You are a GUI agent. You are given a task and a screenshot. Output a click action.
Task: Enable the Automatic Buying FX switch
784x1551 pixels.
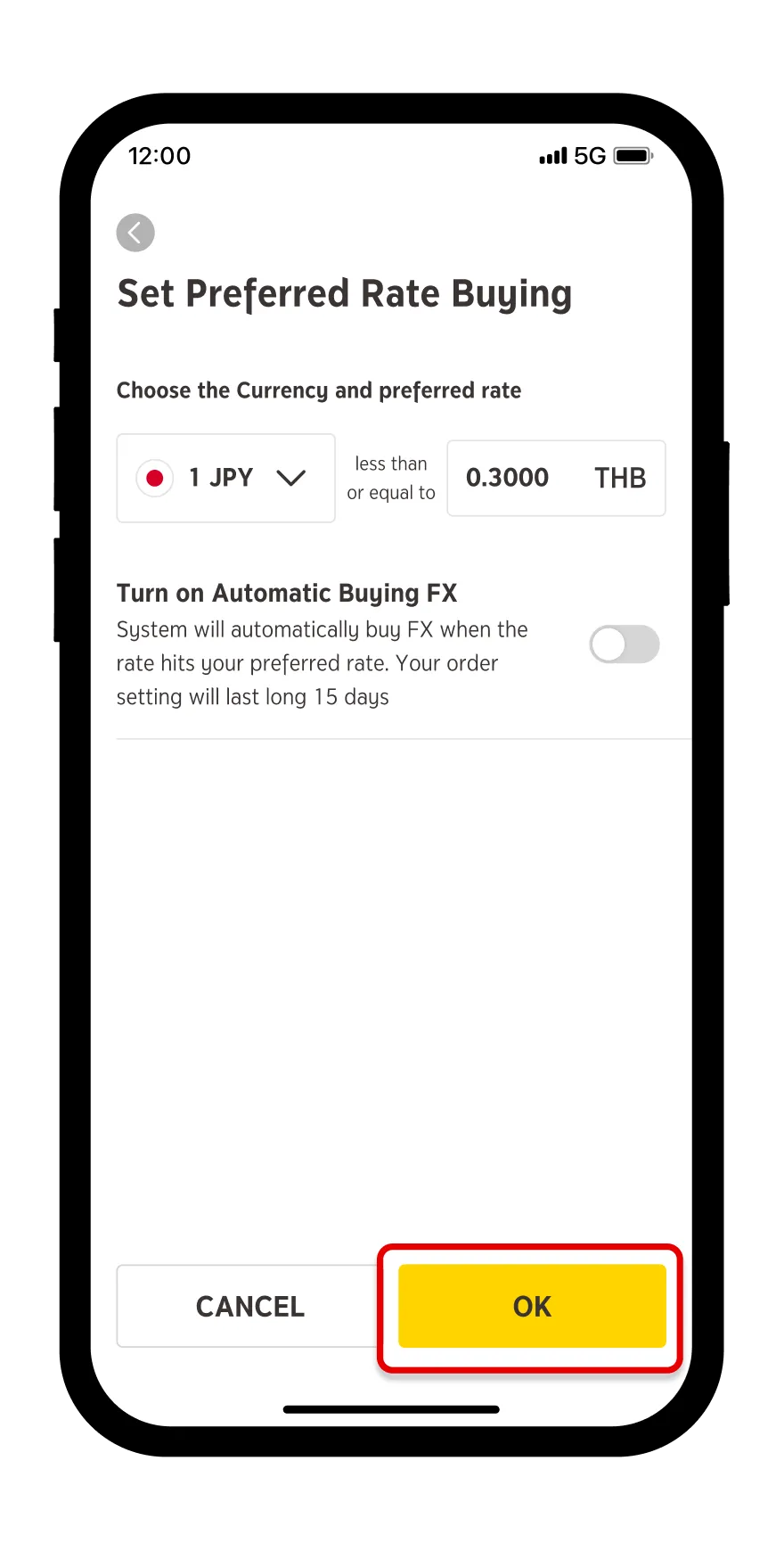click(624, 644)
